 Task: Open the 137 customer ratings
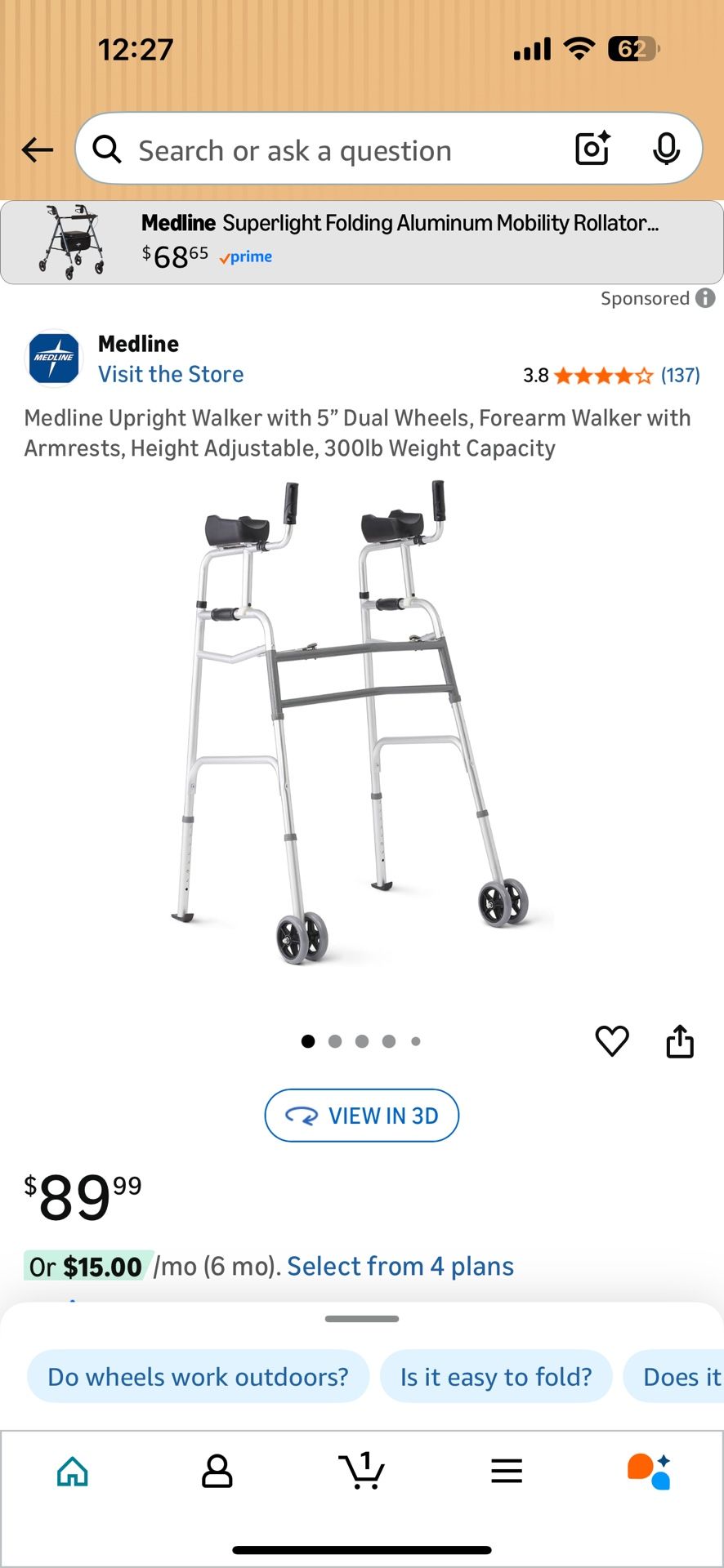pos(680,375)
